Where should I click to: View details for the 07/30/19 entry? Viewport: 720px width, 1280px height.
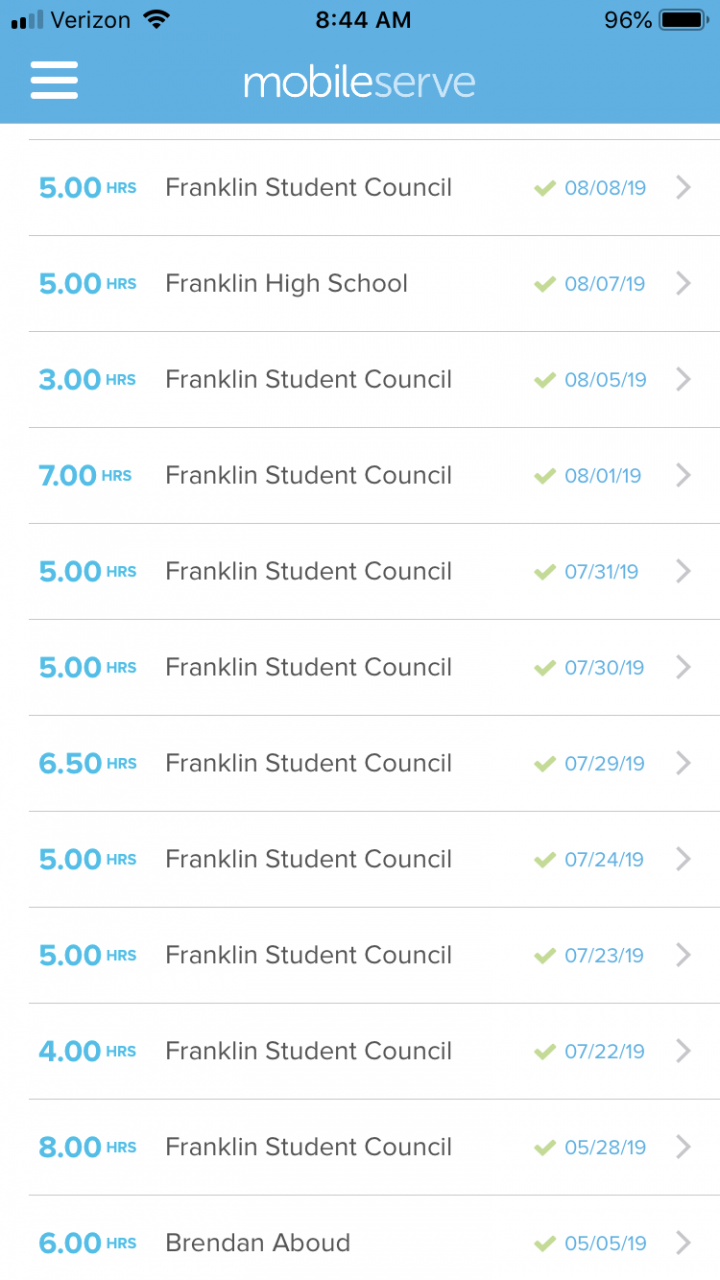coord(360,668)
